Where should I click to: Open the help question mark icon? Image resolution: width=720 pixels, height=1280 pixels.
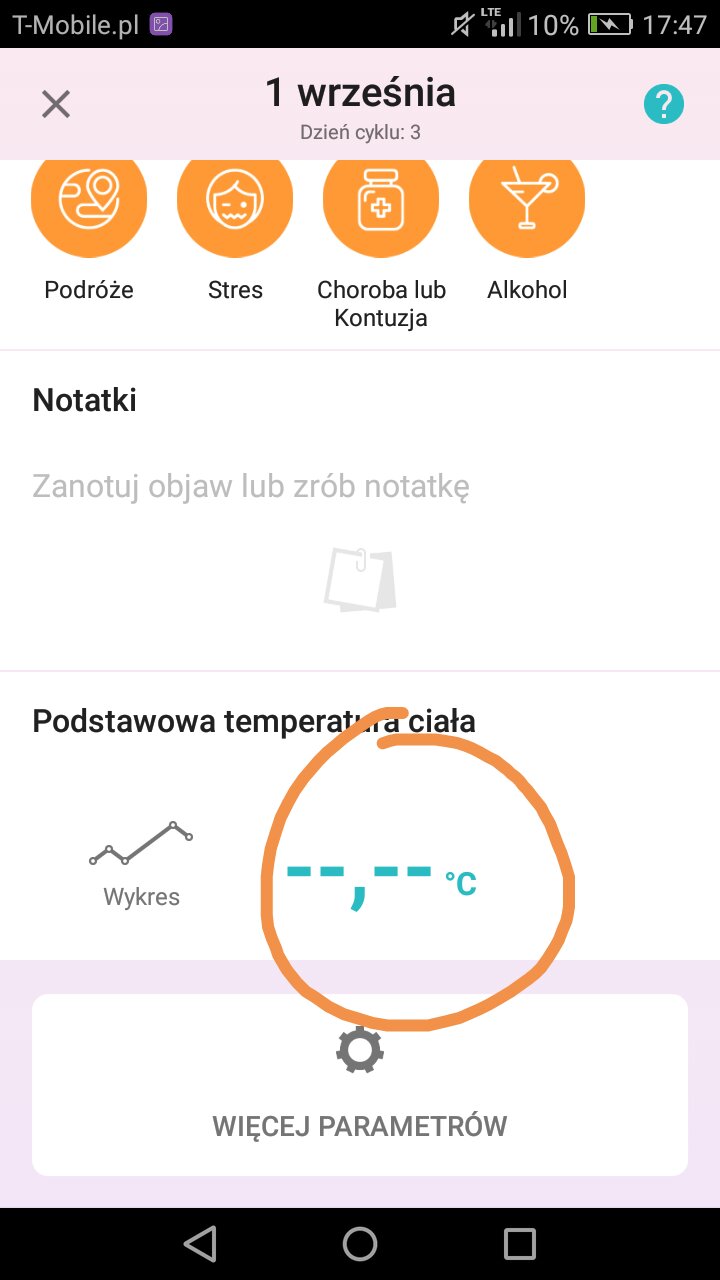click(x=664, y=104)
